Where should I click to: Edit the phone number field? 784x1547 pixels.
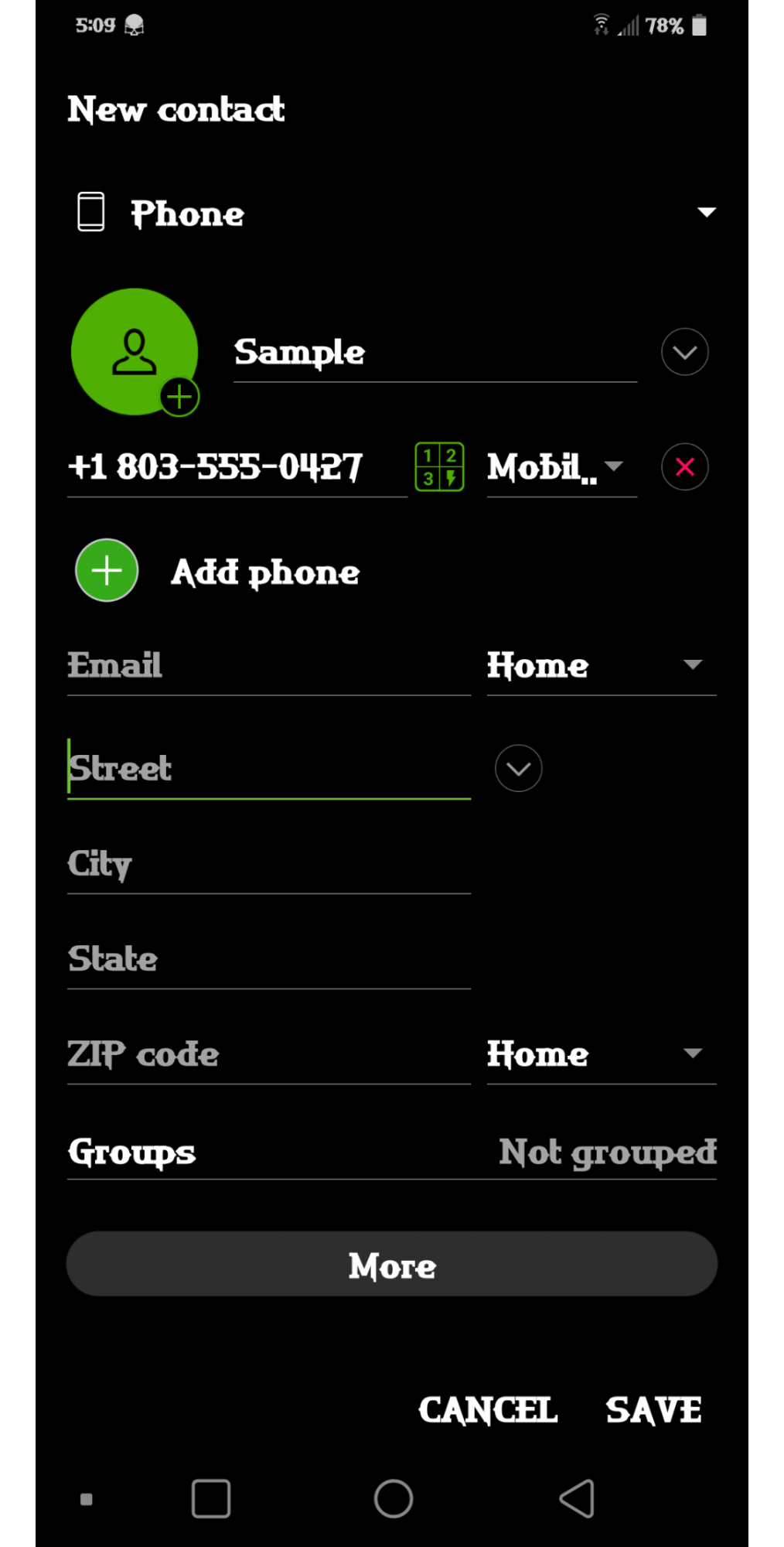(236, 467)
